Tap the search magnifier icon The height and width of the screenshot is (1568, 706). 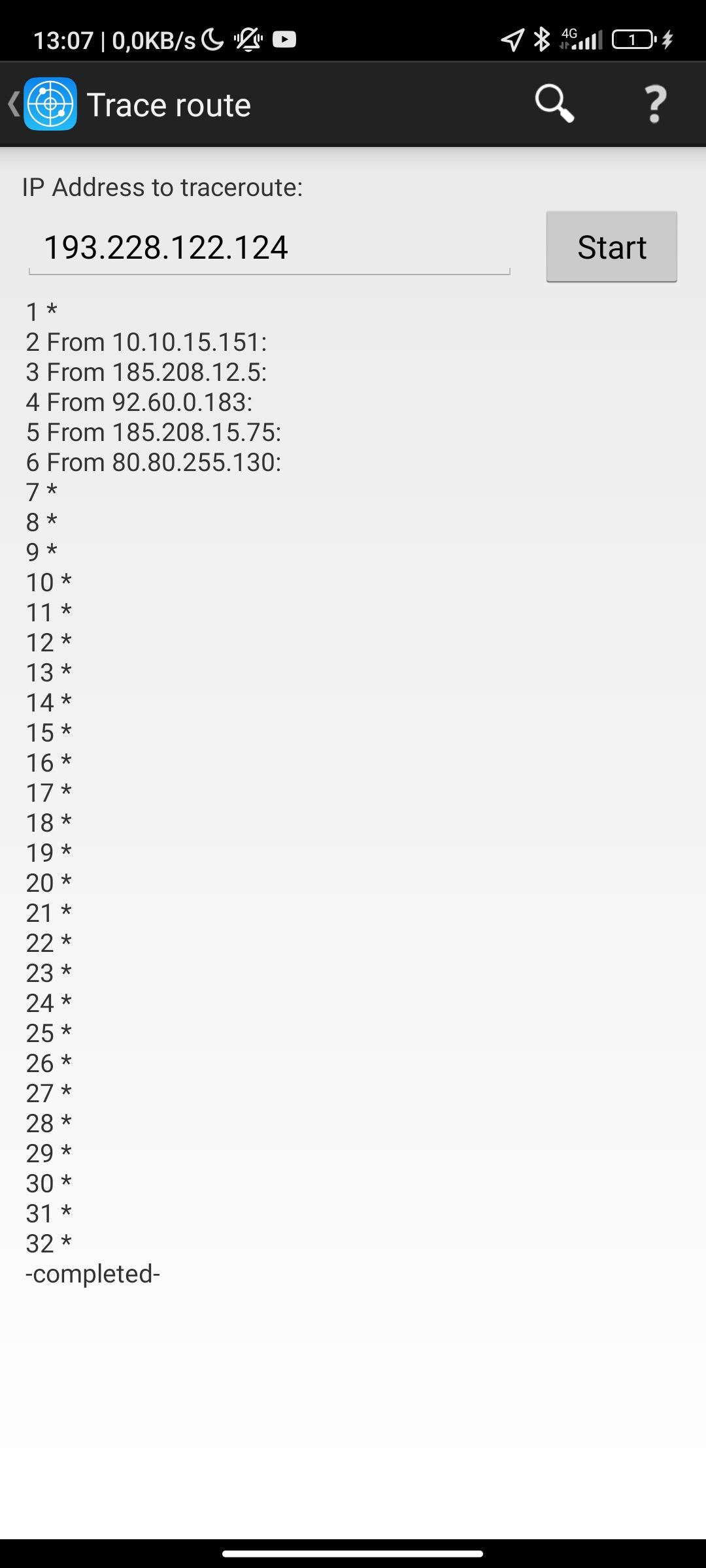554,104
